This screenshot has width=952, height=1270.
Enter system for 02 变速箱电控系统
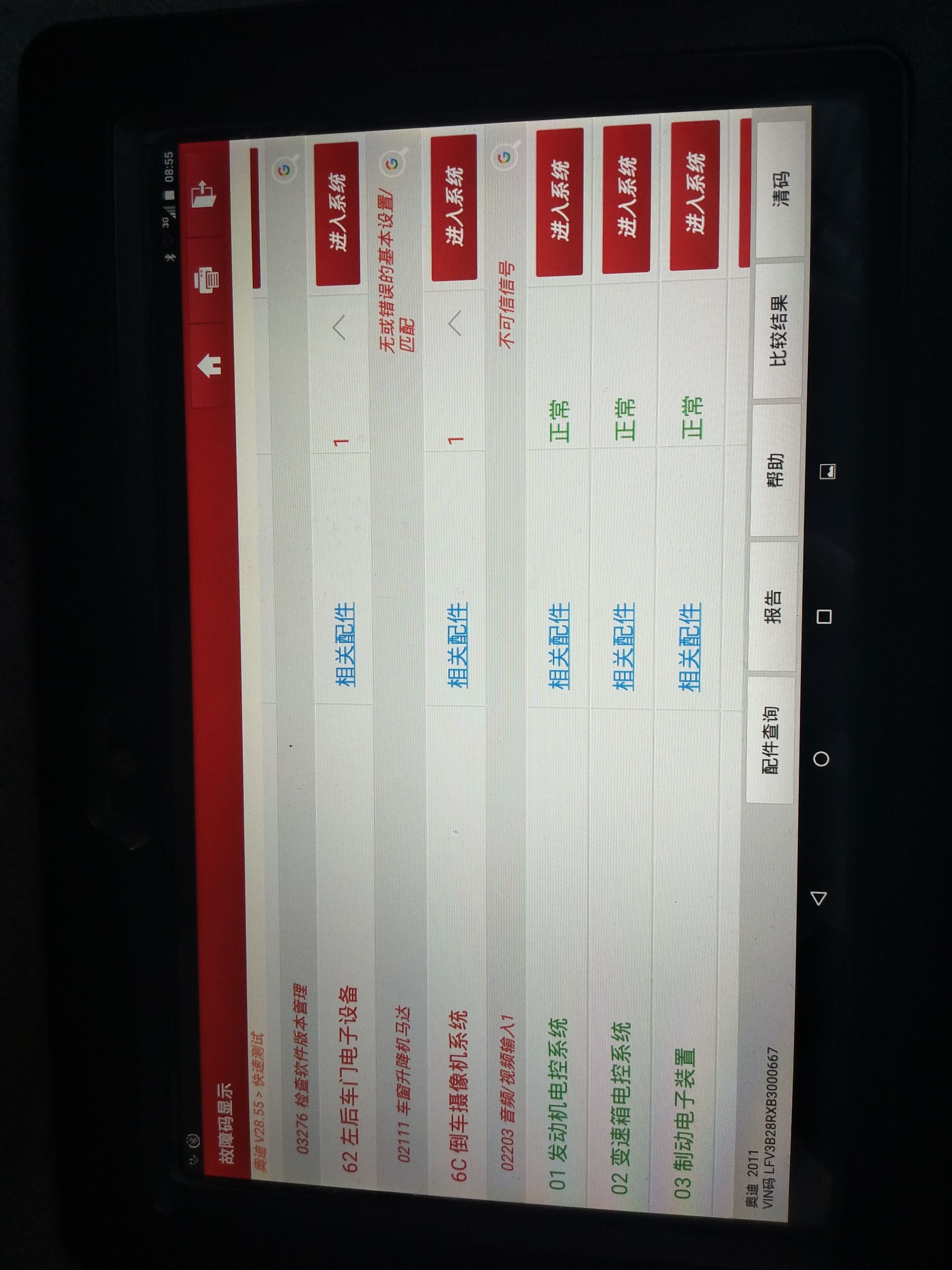(x=626, y=198)
